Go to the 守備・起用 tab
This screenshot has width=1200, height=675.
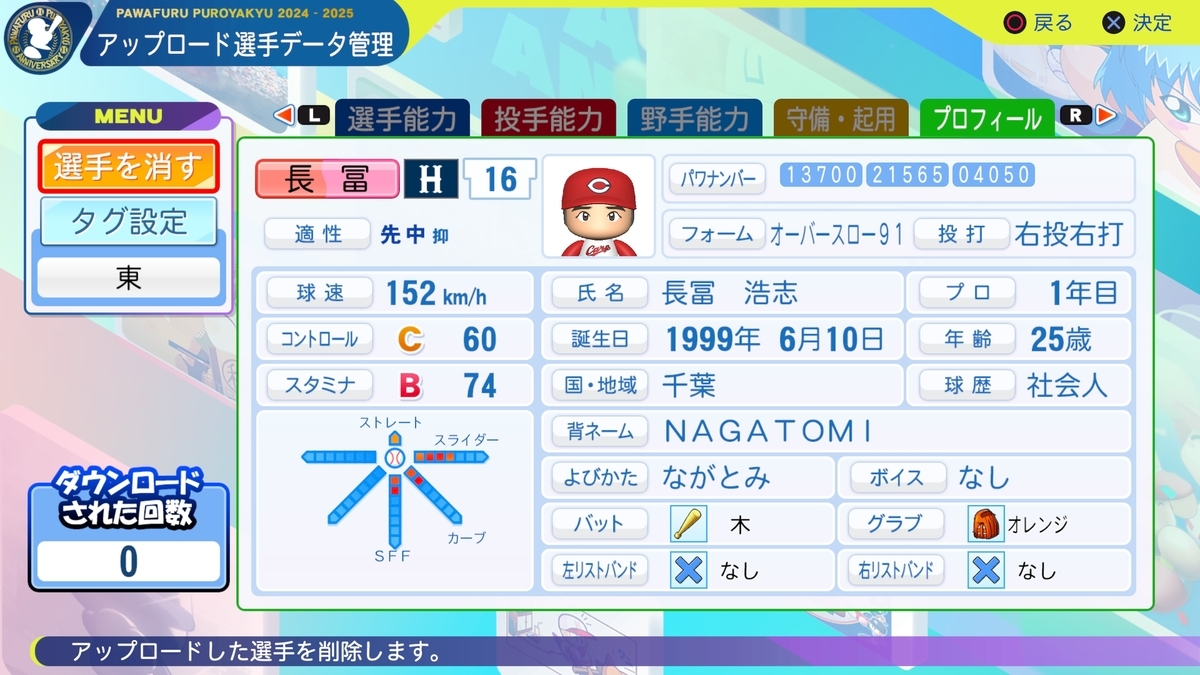pyautogui.click(x=841, y=118)
